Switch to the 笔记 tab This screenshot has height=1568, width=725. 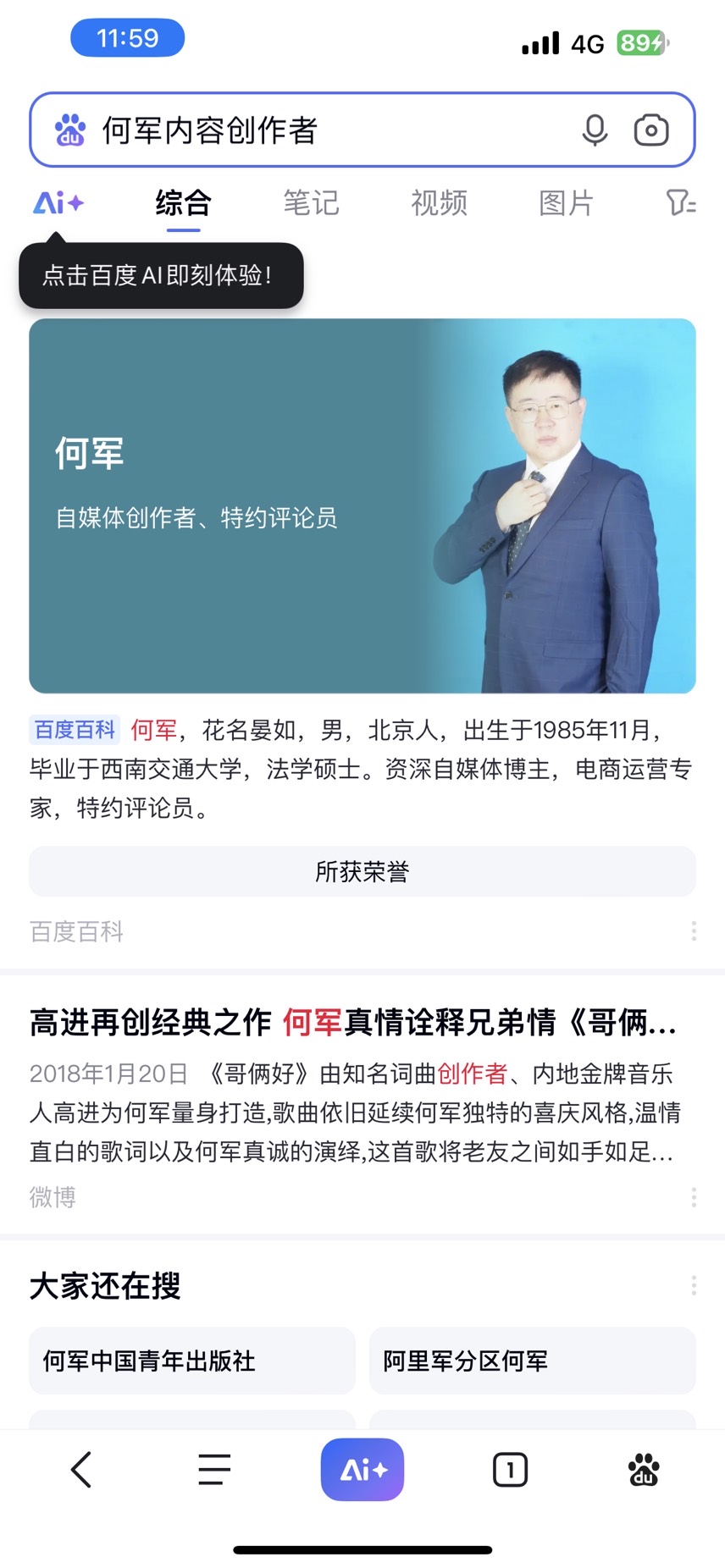(311, 203)
